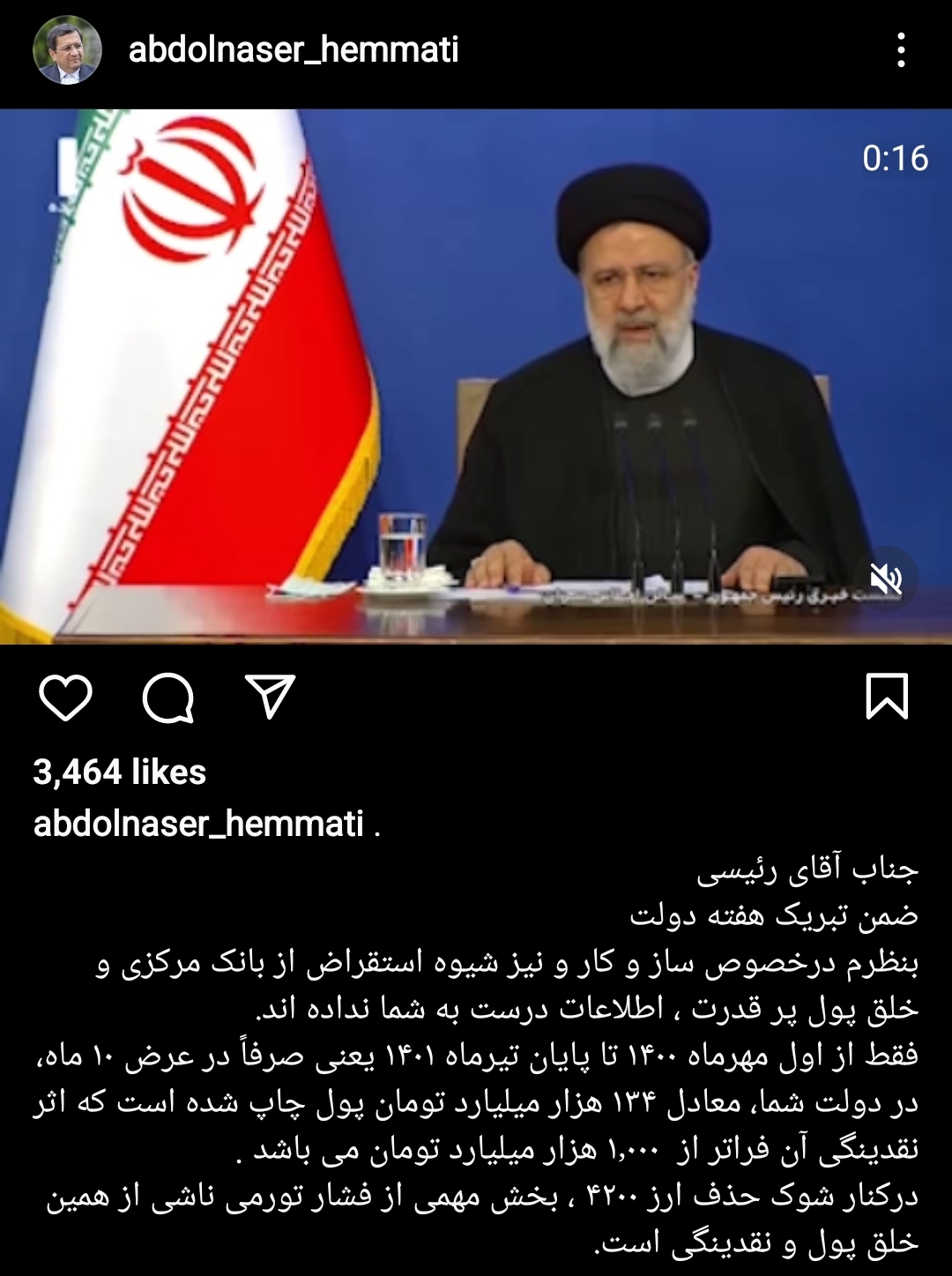This screenshot has width=952, height=1276.
Task: Tap abdolnaser_hemmati name in the caption
Action: coord(198,824)
